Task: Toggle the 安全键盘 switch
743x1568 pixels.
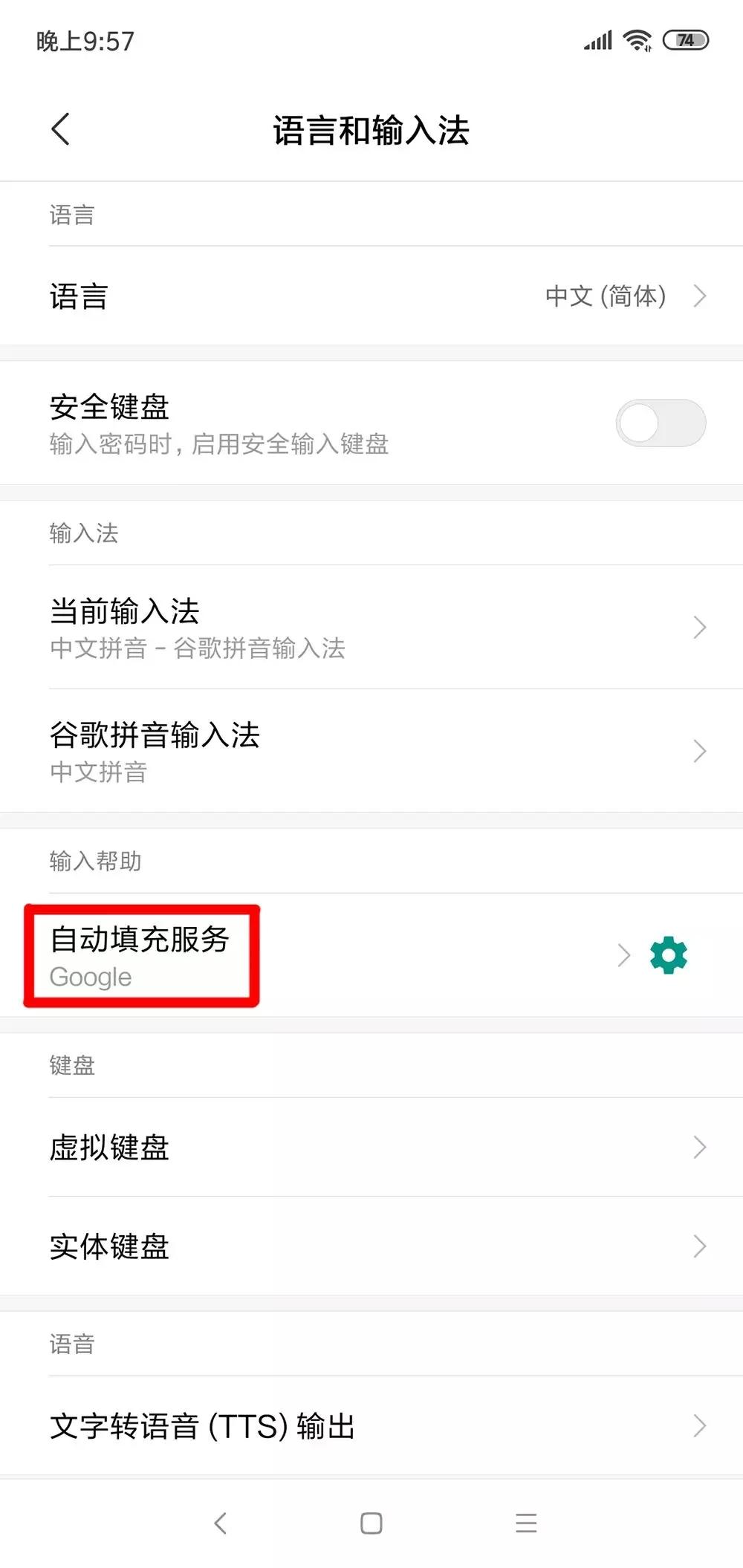Action: click(x=661, y=423)
